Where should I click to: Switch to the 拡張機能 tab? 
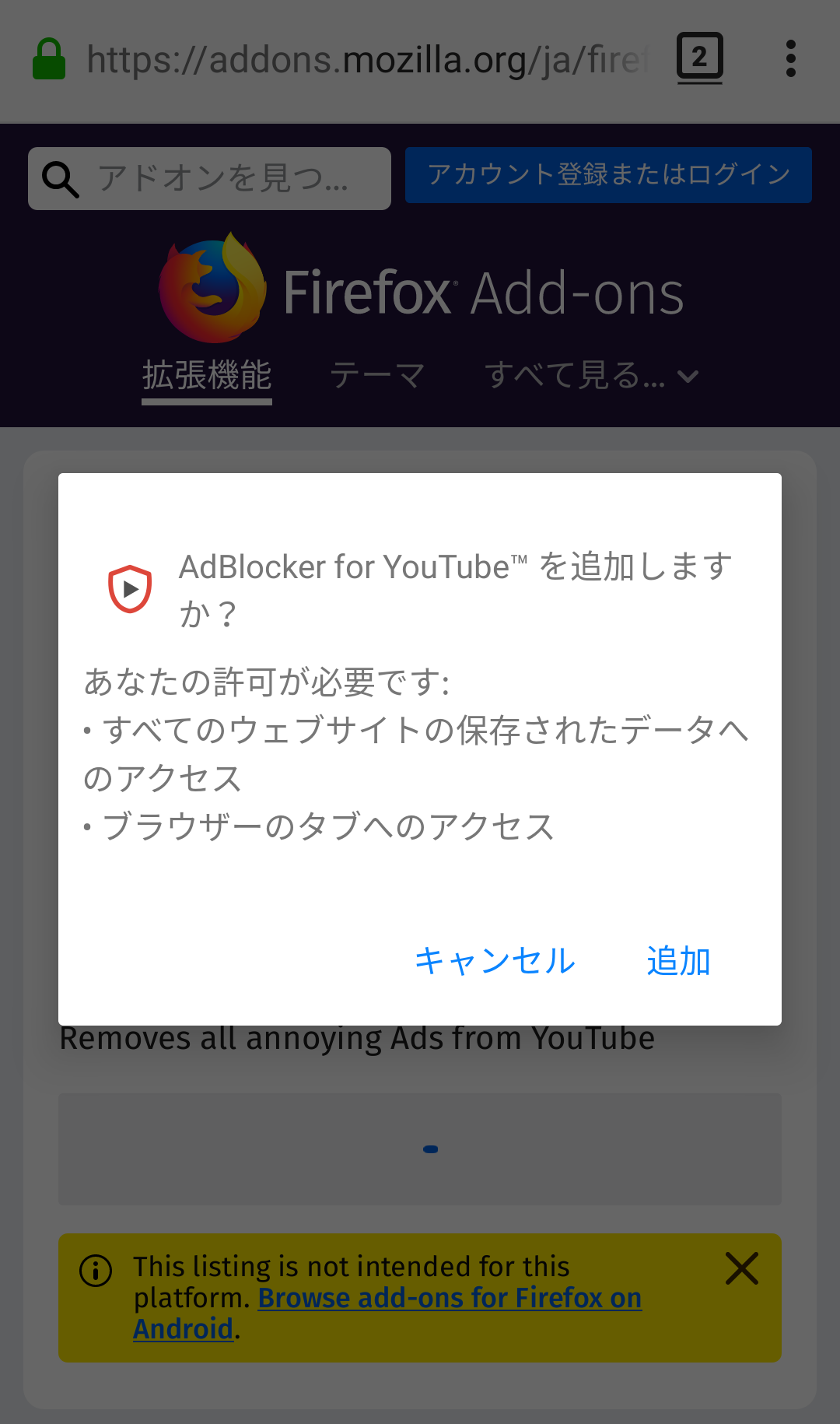tap(207, 376)
